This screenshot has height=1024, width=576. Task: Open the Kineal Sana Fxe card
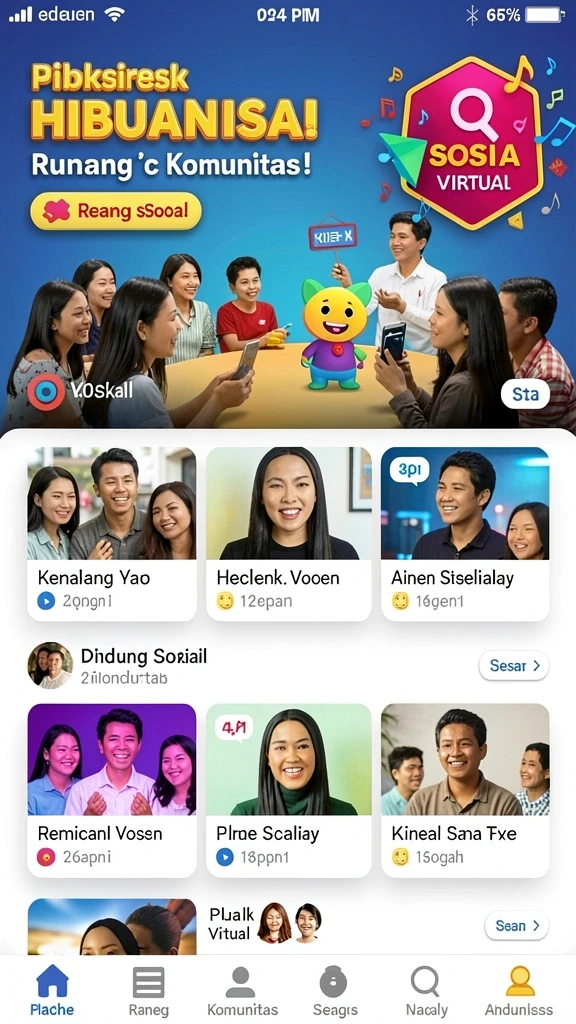[465, 790]
